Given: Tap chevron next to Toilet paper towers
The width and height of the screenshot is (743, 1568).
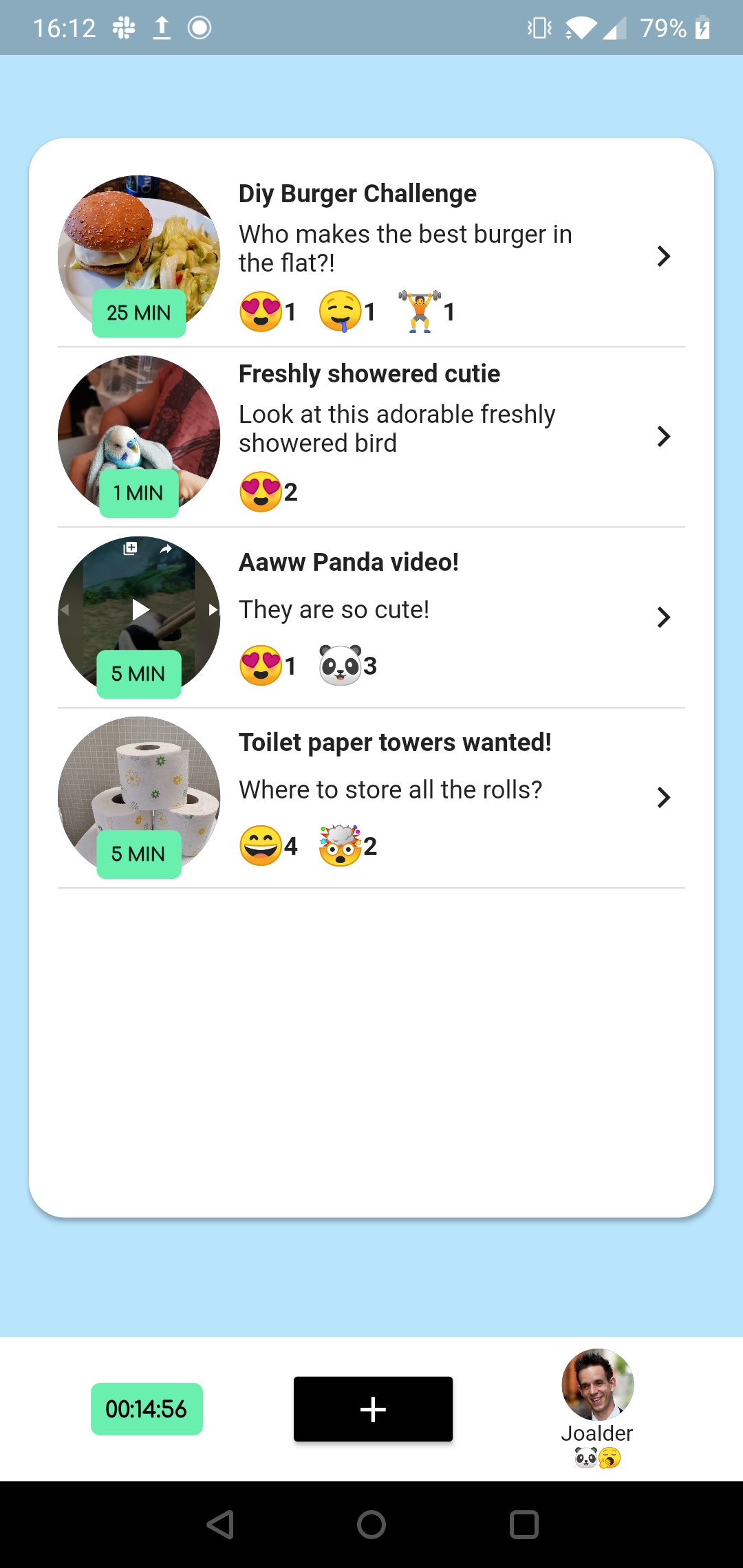Looking at the screenshot, I should (663, 798).
